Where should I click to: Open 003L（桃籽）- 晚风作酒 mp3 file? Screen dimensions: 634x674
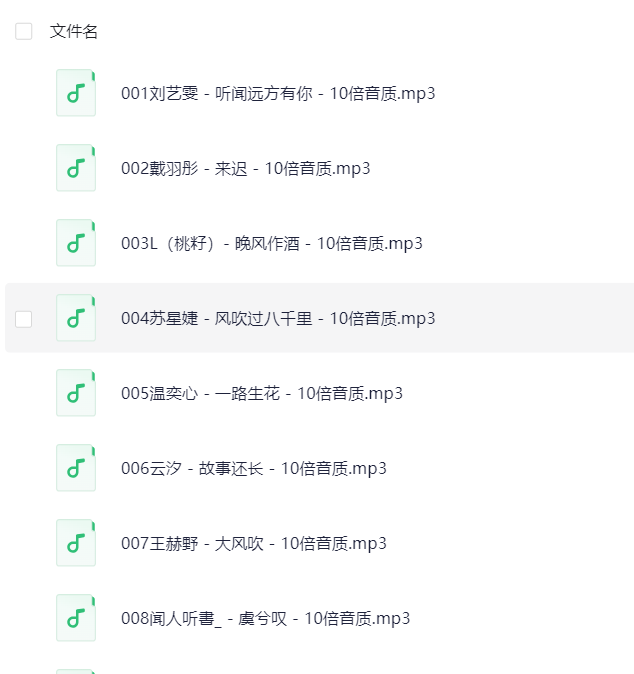coord(271,244)
